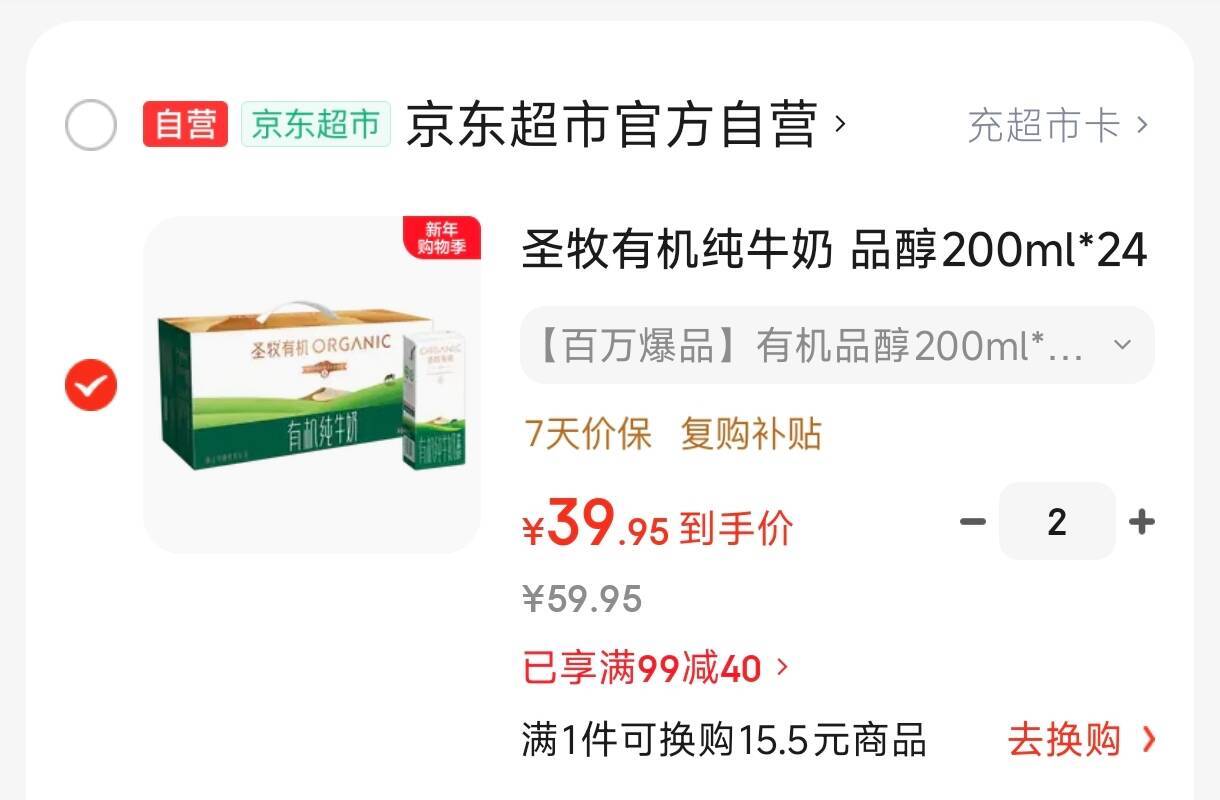Image resolution: width=1220 pixels, height=800 pixels.
Task: Decrease the milk quantity by one
Action: click(972, 521)
